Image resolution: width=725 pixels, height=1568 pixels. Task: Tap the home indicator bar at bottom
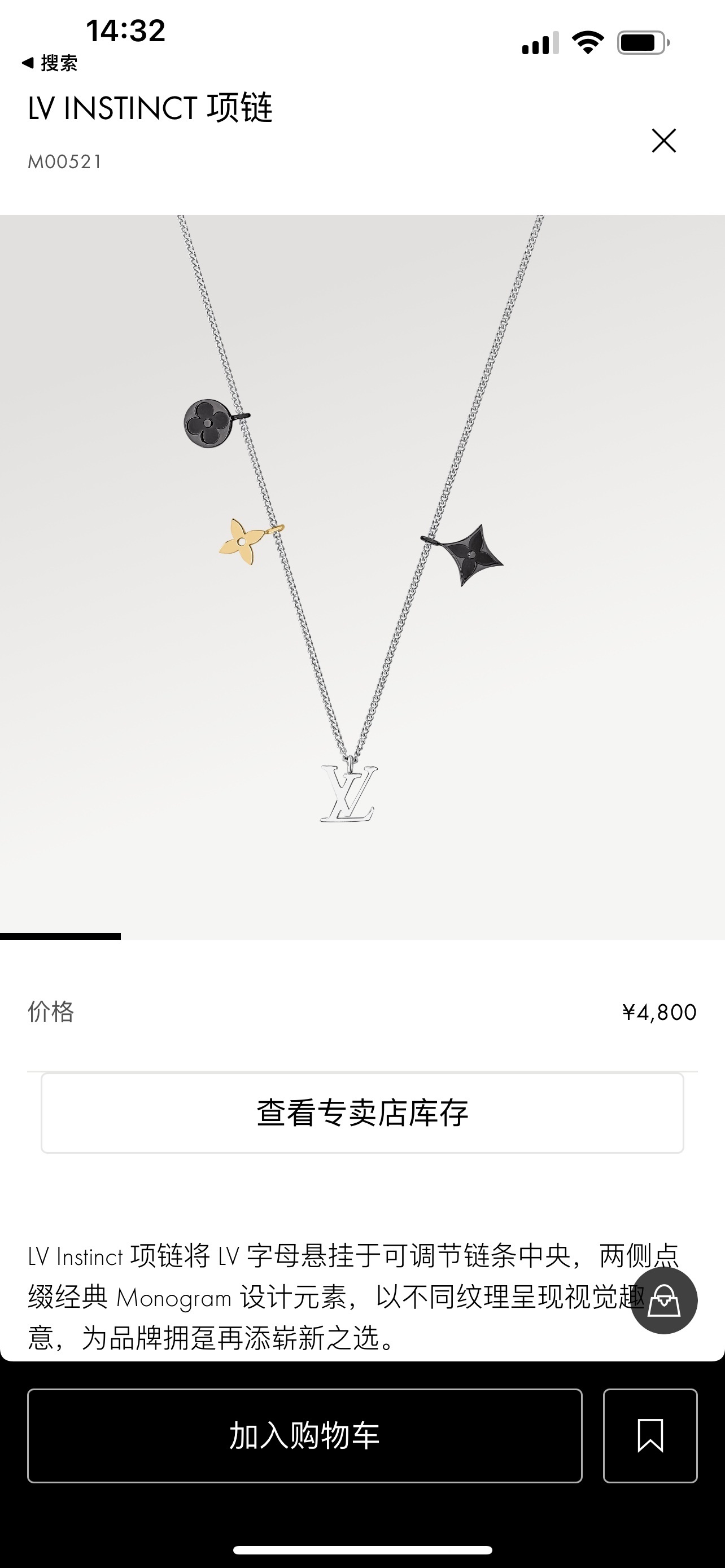(362, 1549)
